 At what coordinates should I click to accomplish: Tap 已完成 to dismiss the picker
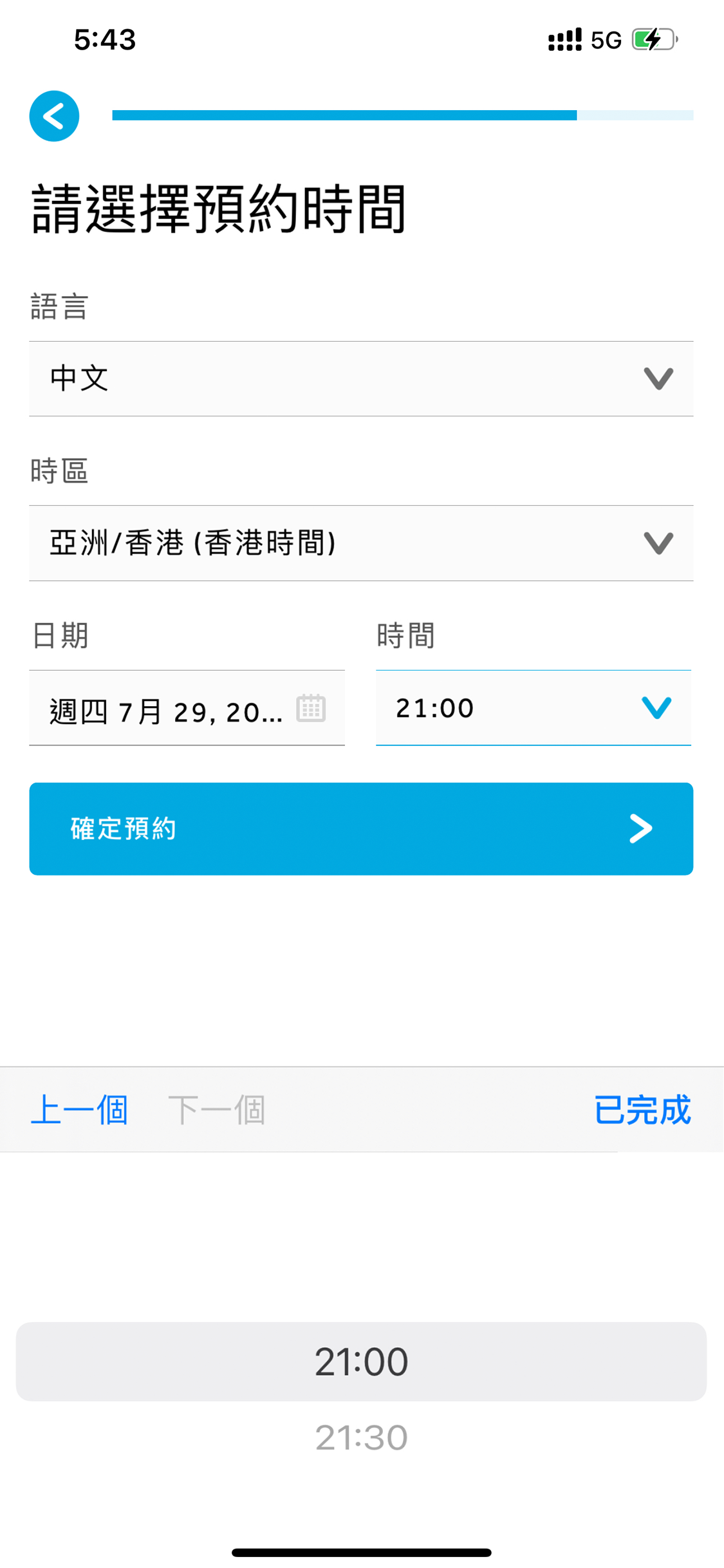pos(642,1110)
